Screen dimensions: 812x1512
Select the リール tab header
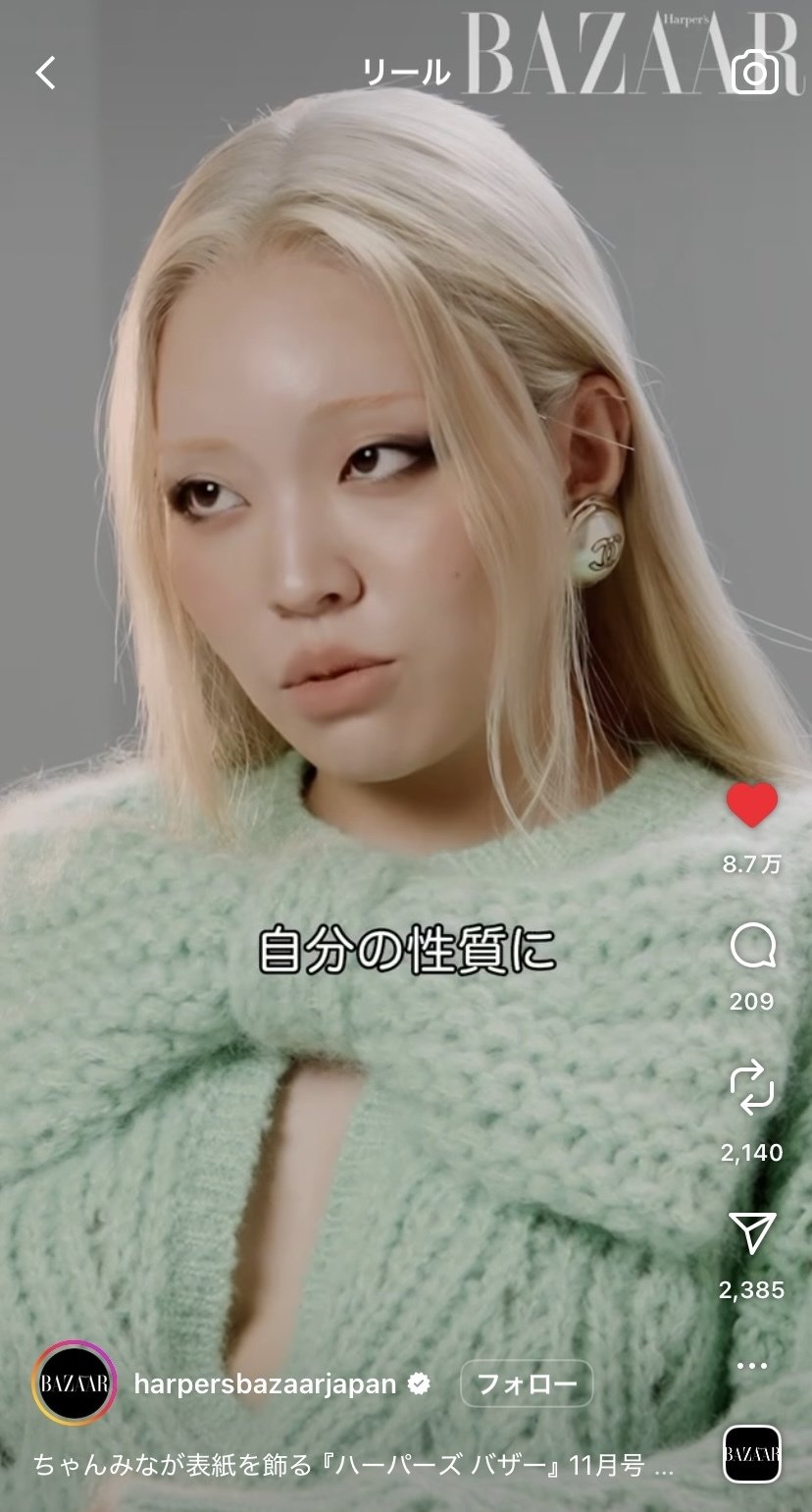tap(406, 71)
